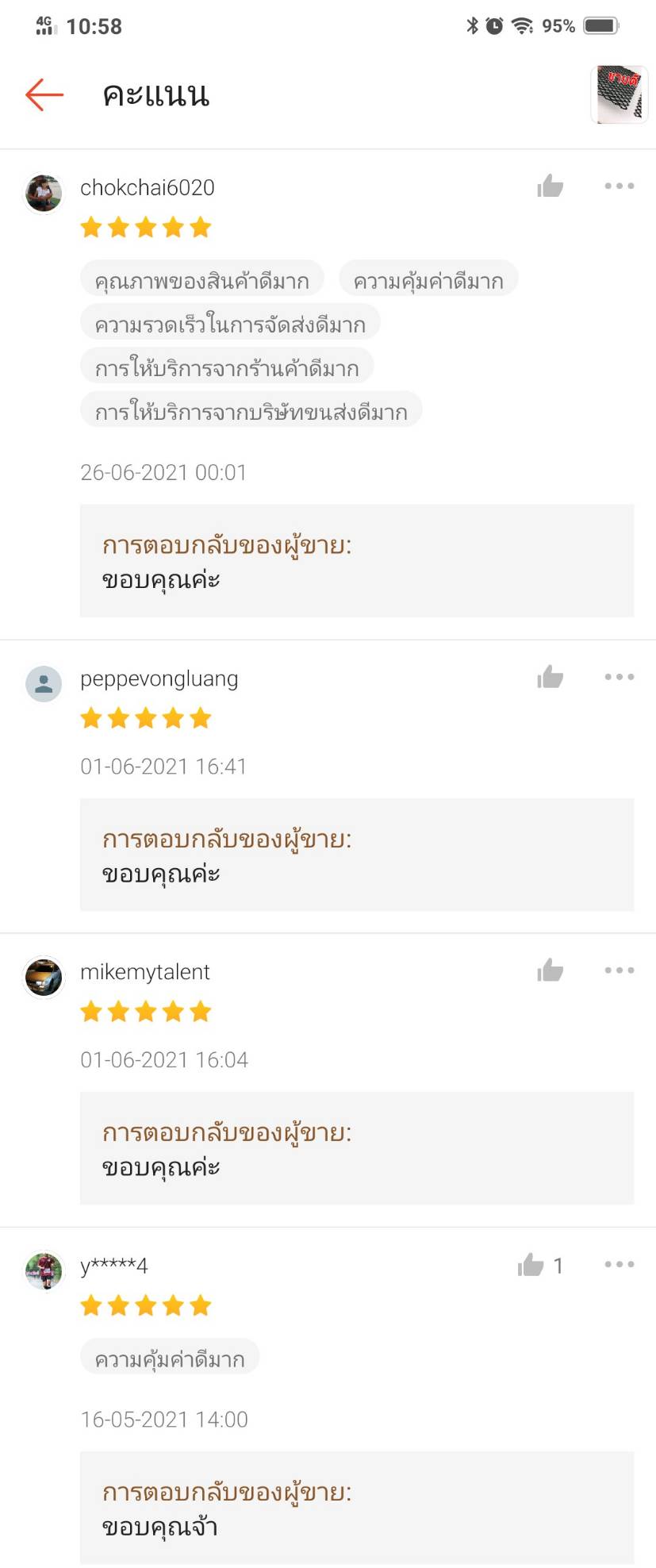Open the profile avatar of y*****4

tap(44, 1271)
